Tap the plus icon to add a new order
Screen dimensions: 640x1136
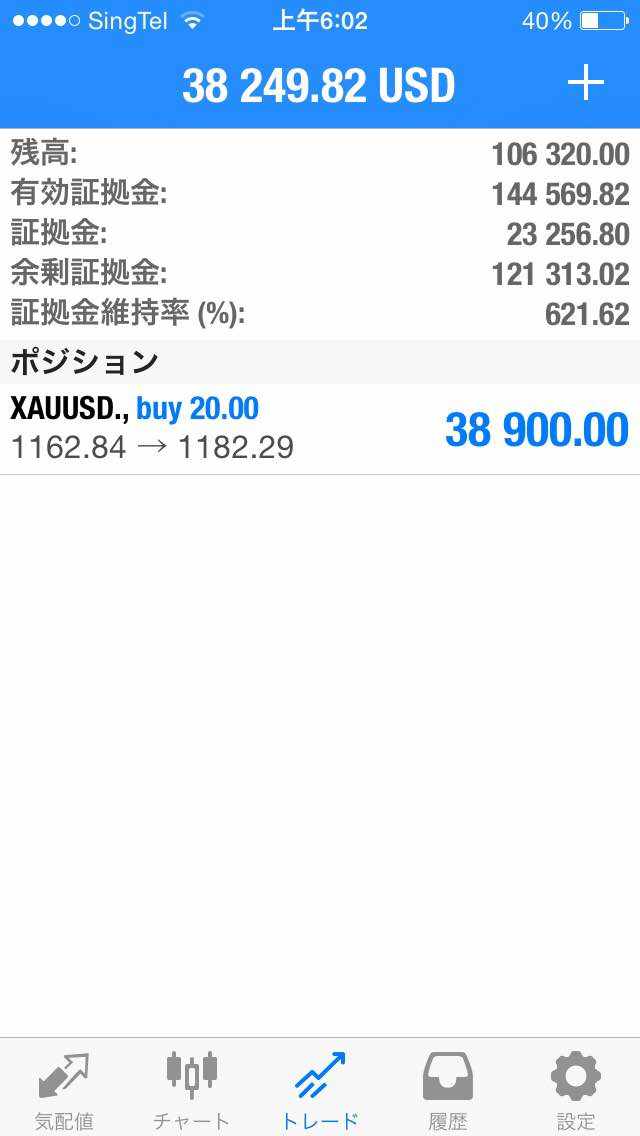586,84
